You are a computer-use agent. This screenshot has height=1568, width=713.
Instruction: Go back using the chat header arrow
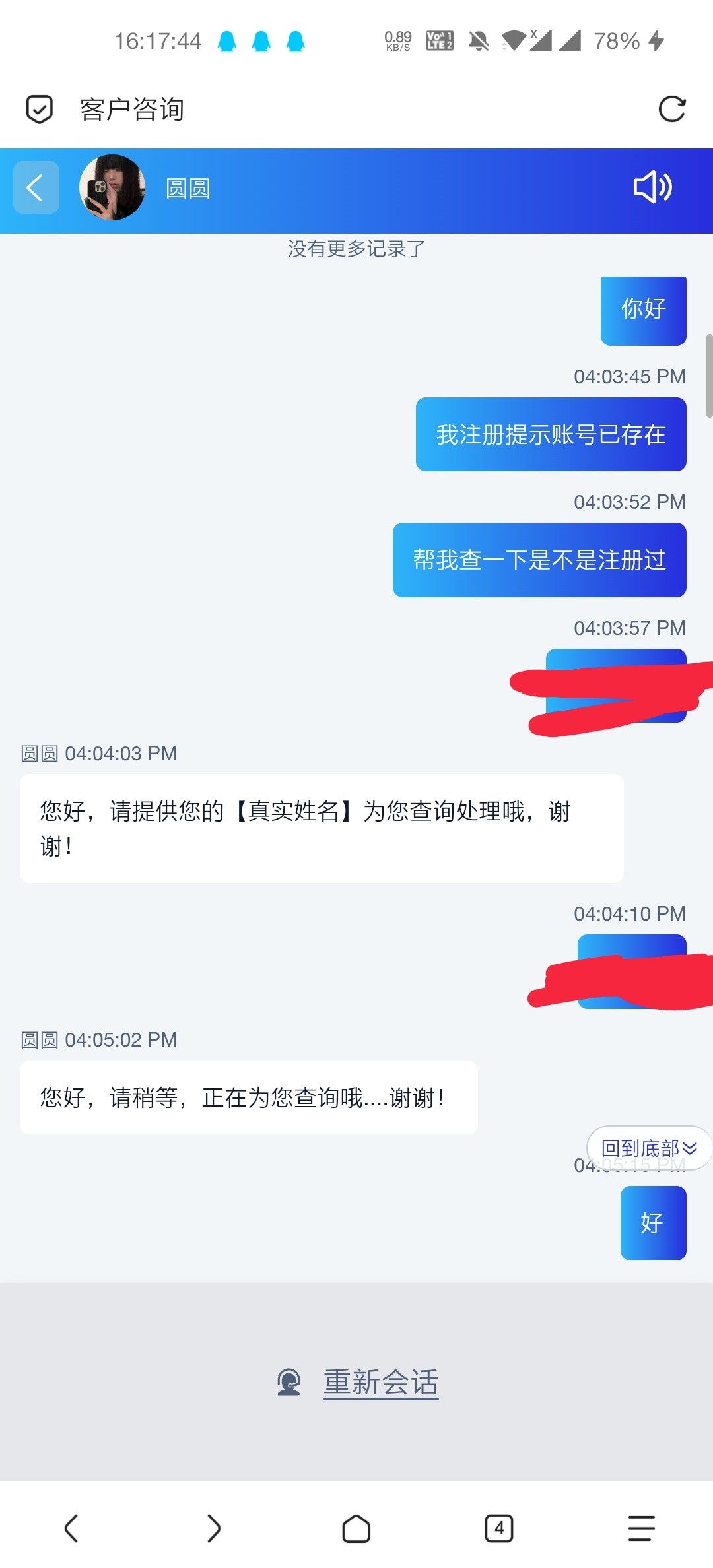point(36,187)
